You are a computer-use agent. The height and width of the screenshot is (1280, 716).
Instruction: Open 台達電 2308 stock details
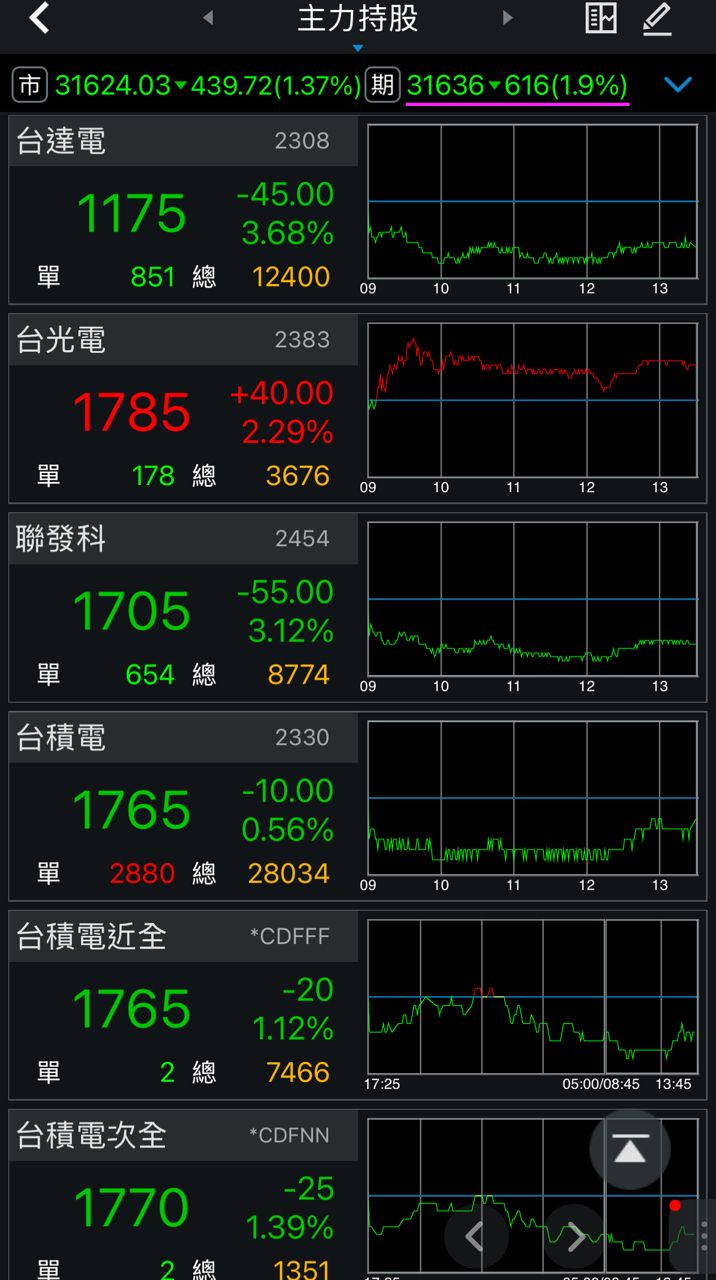(183, 211)
